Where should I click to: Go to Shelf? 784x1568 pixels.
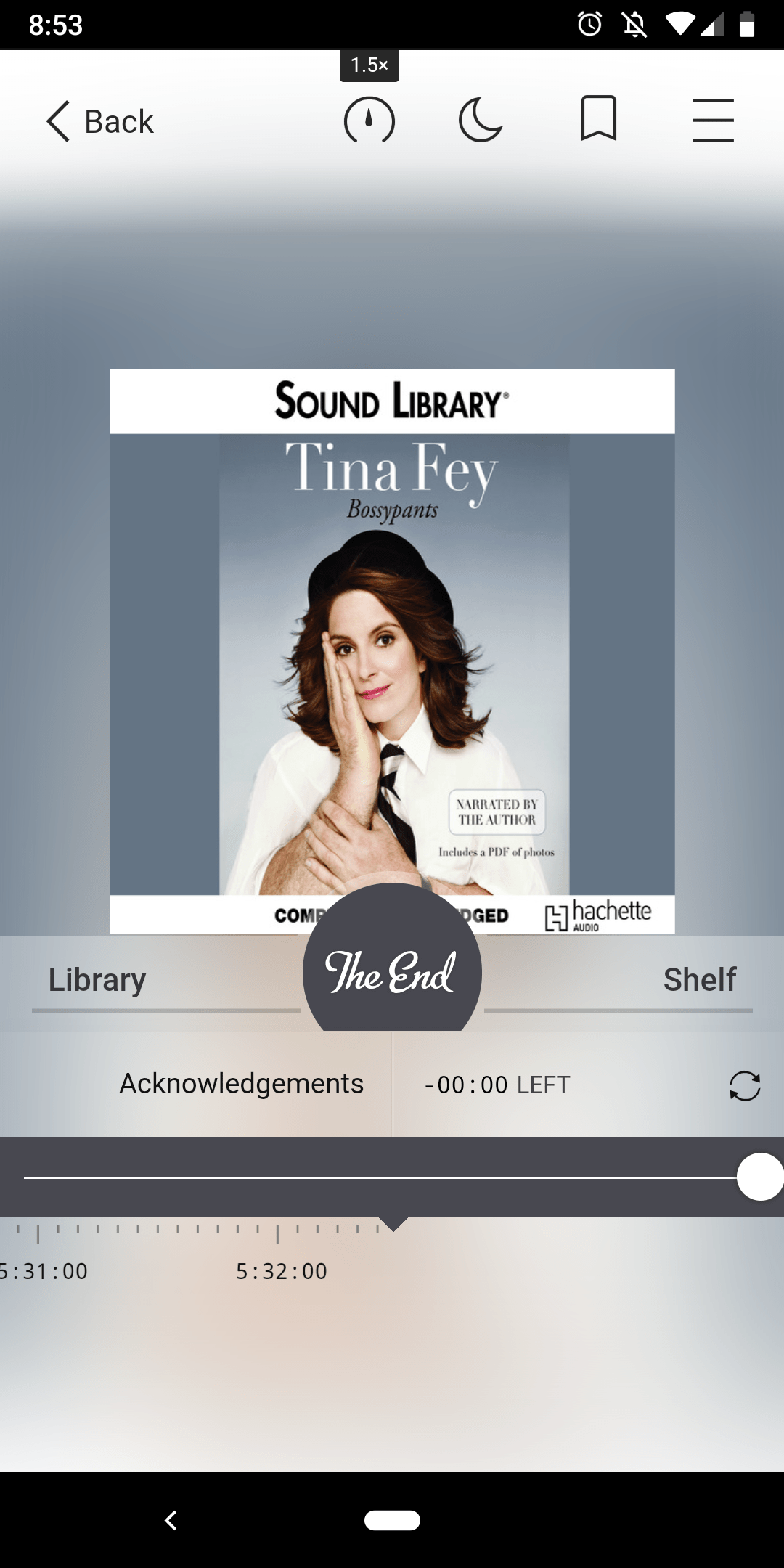pyautogui.click(x=700, y=979)
